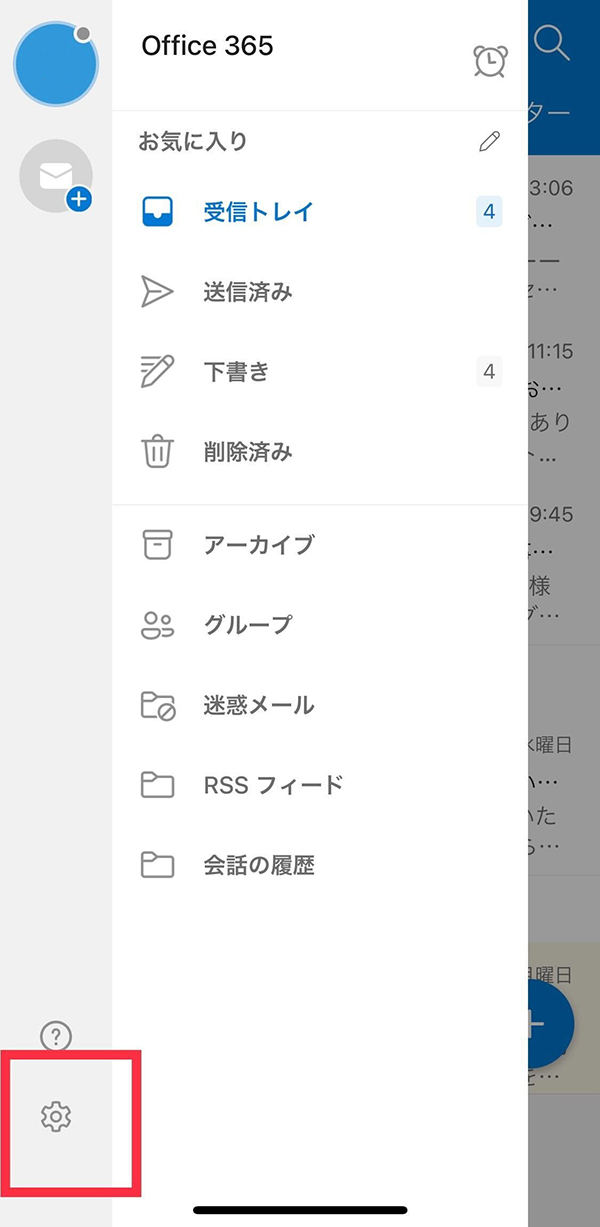Open the 削除済み folder

247,452
